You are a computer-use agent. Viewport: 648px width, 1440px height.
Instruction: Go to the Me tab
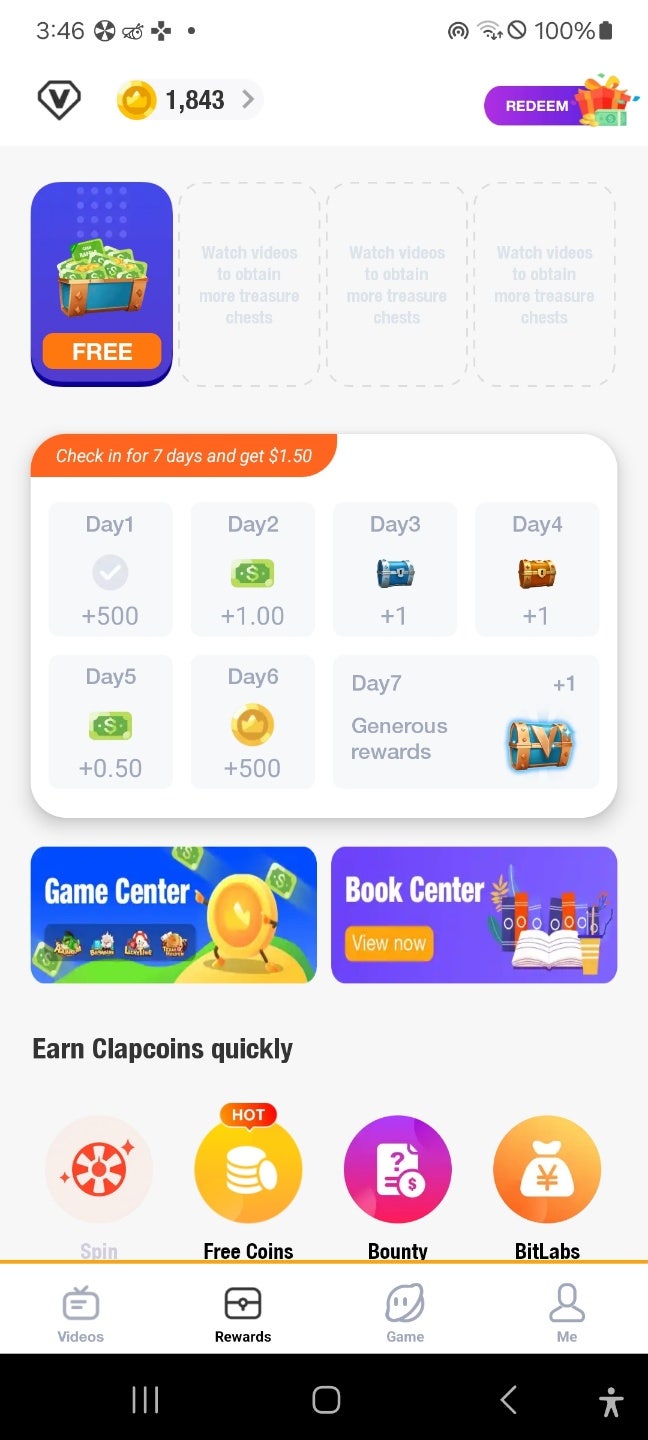[567, 1313]
